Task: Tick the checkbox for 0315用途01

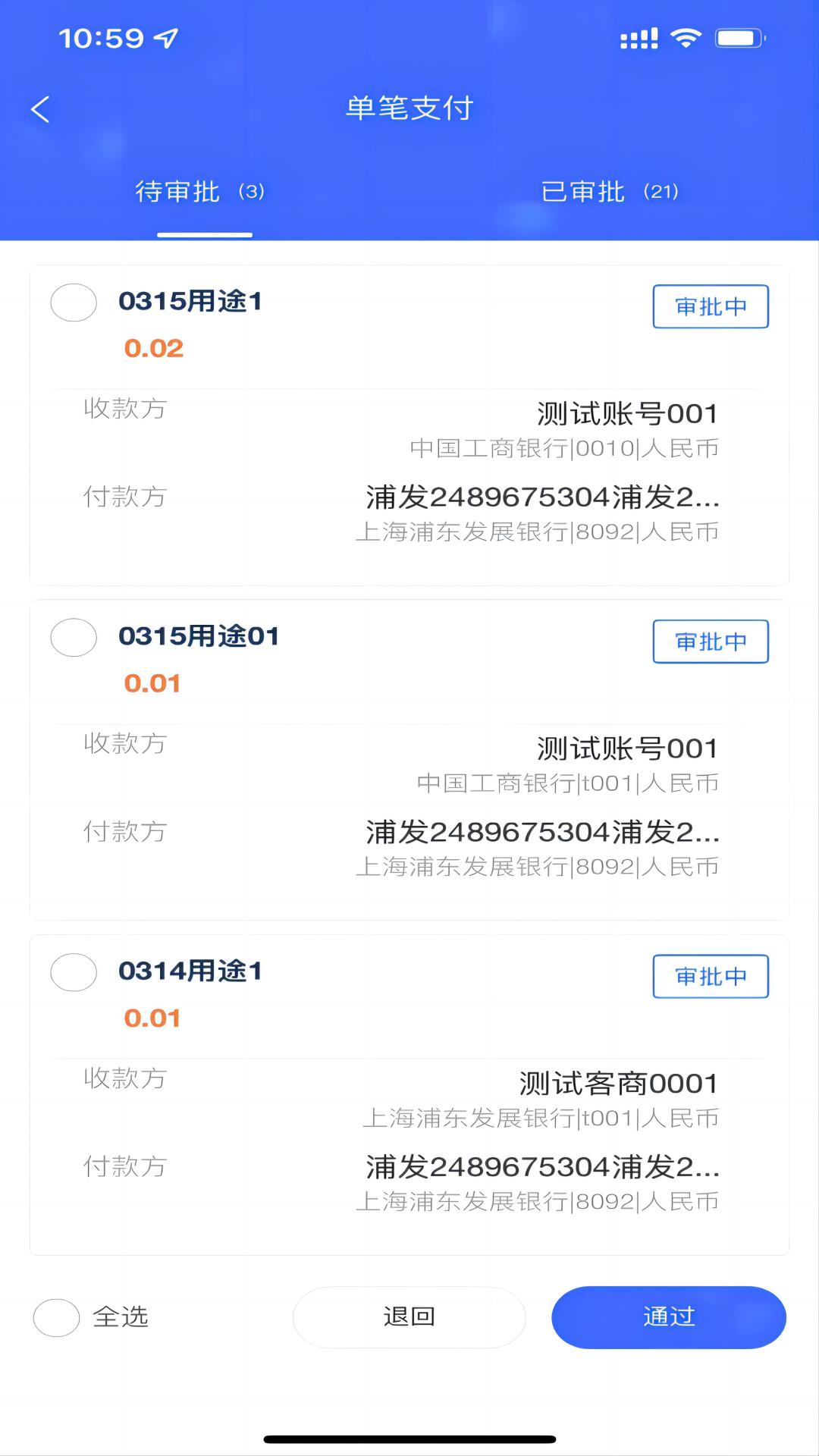Action: pyautogui.click(x=74, y=638)
